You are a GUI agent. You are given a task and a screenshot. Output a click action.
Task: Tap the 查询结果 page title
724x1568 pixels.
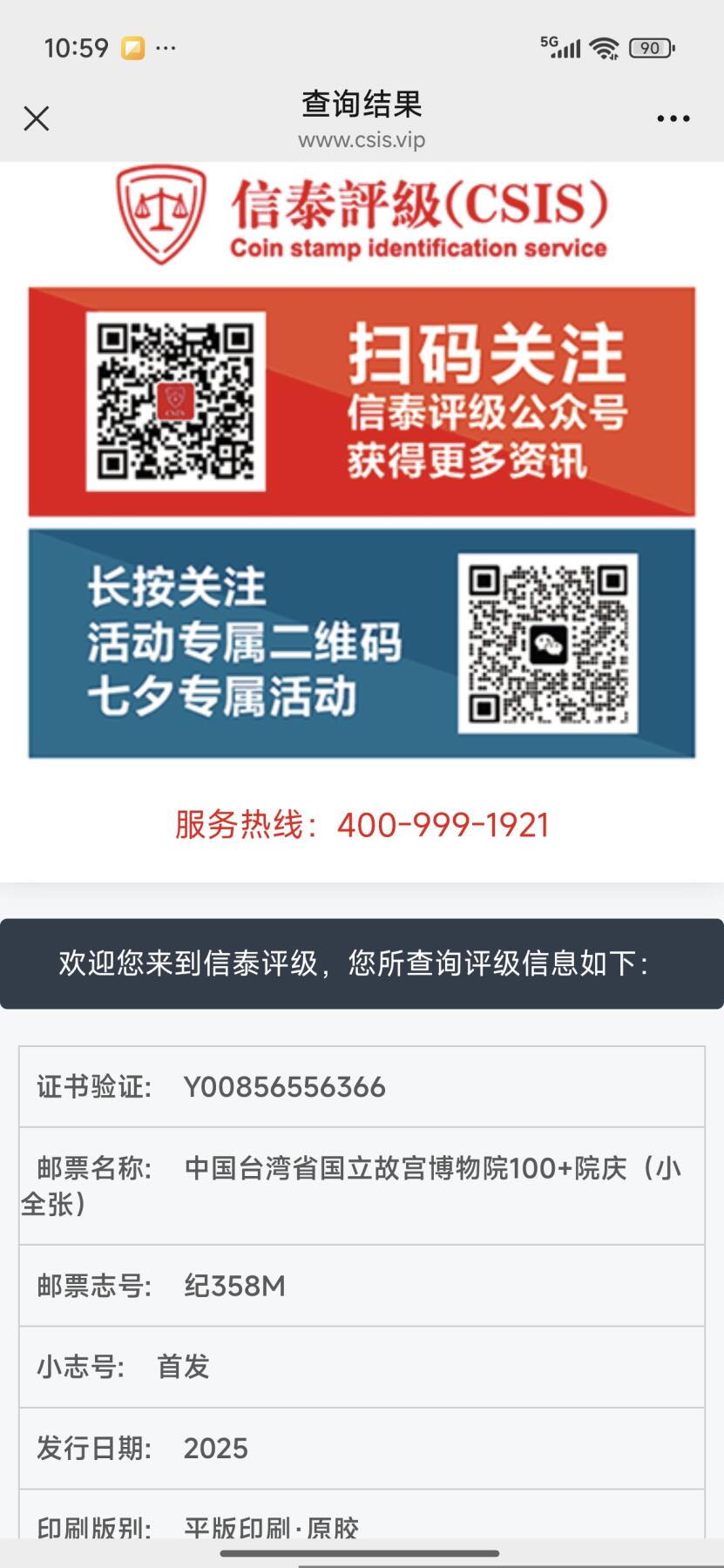coord(362,104)
